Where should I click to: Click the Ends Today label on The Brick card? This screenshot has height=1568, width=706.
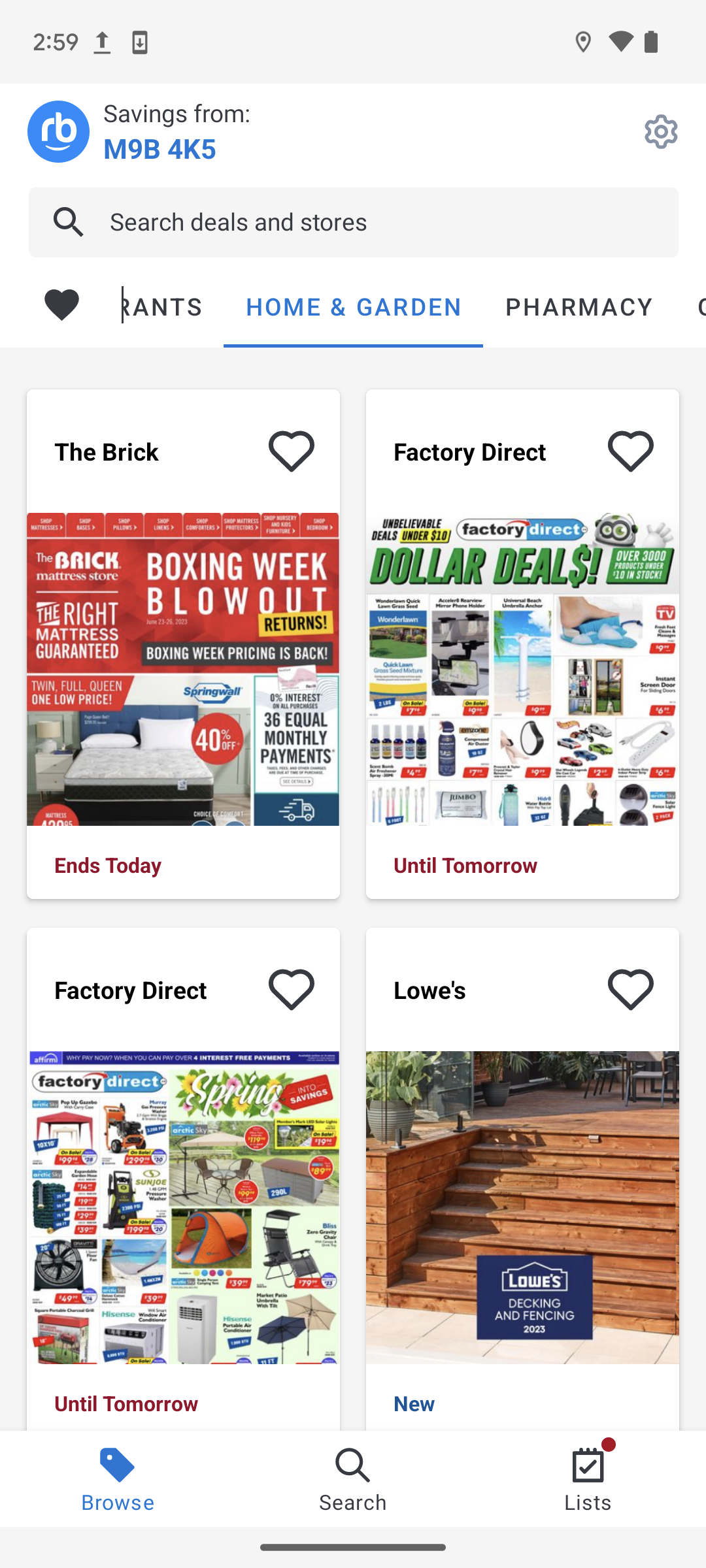[x=108, y=865]
